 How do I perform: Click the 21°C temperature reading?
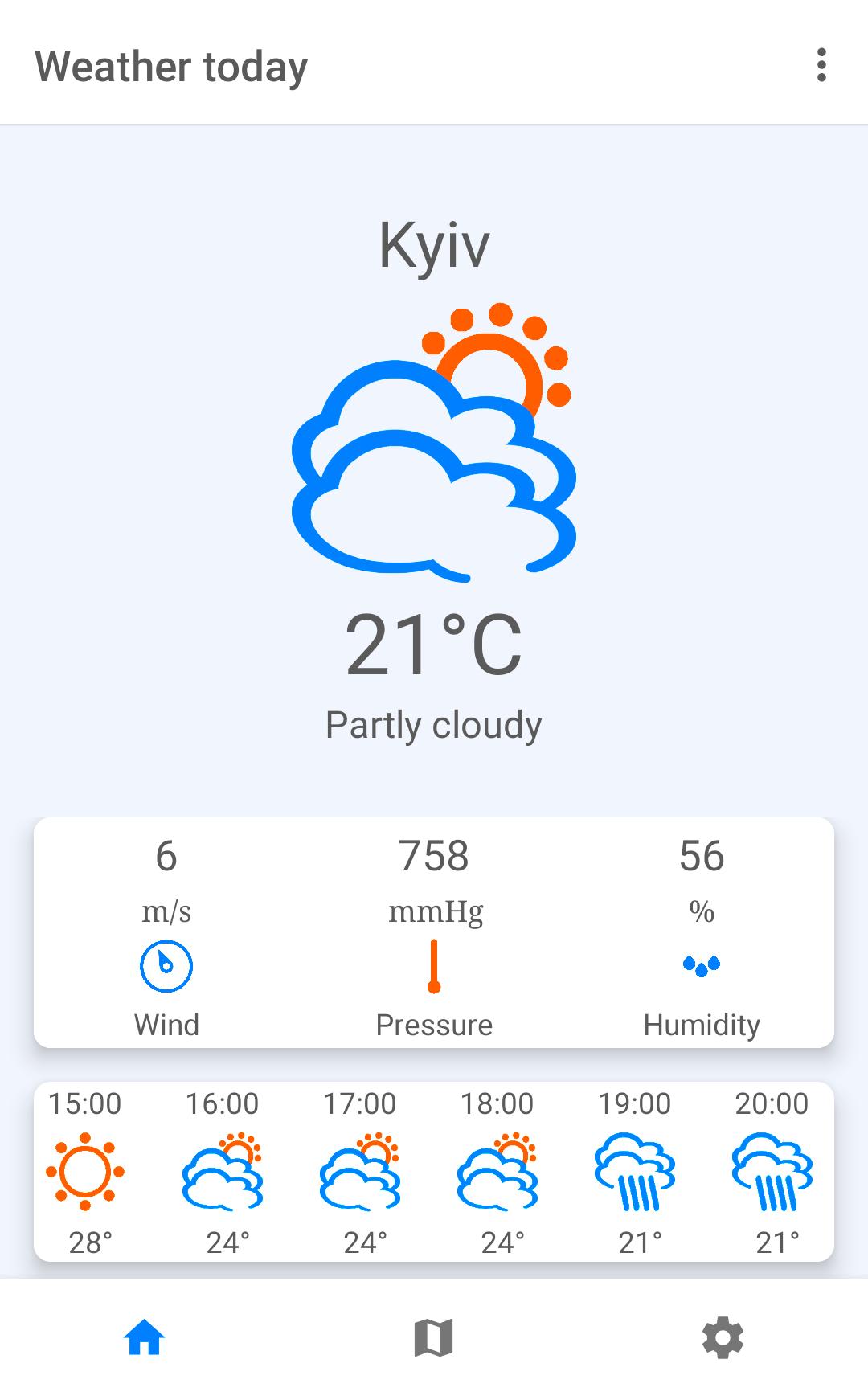[x=434, y=642]
